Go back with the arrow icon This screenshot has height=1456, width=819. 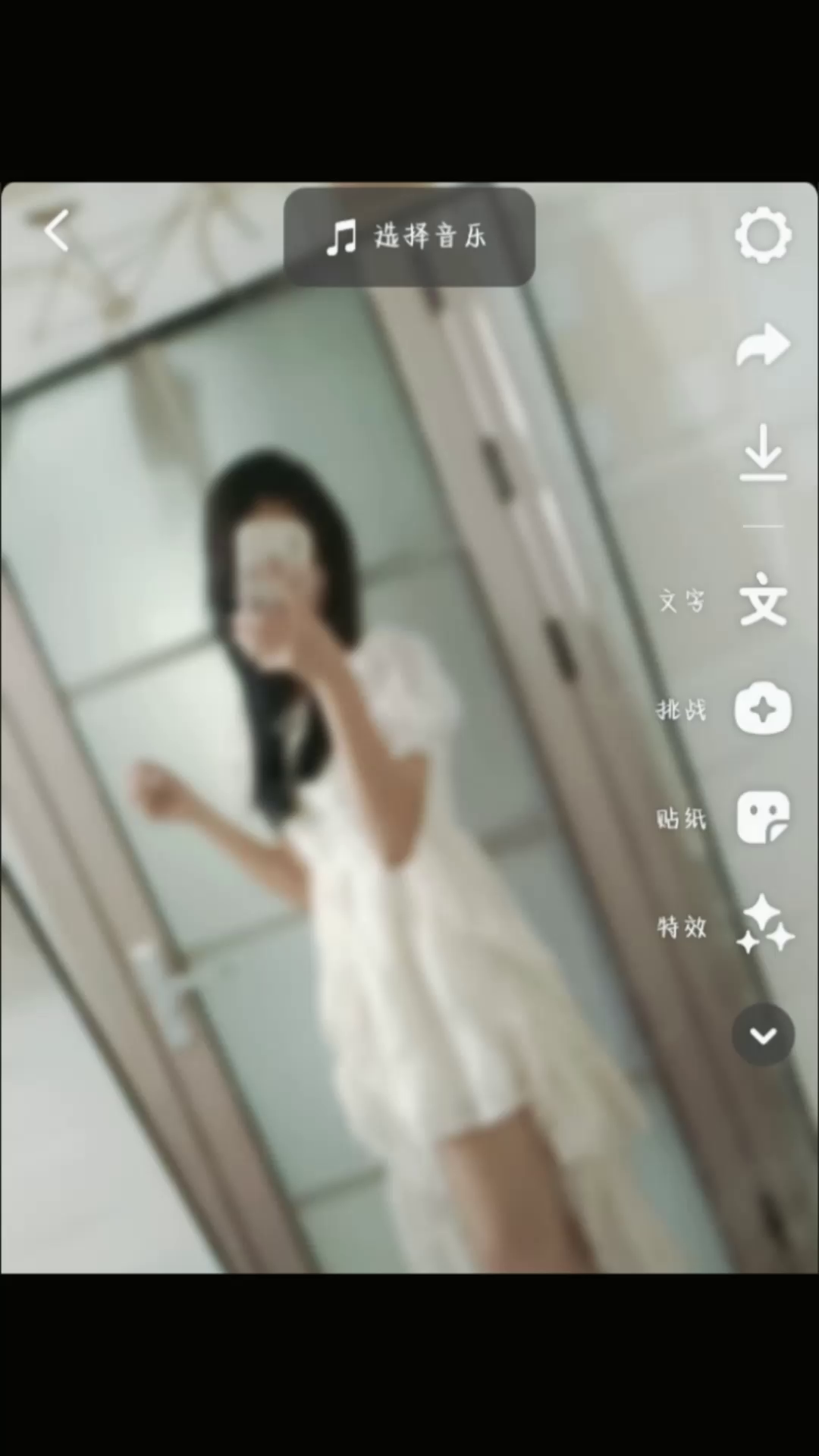[57, 231]
